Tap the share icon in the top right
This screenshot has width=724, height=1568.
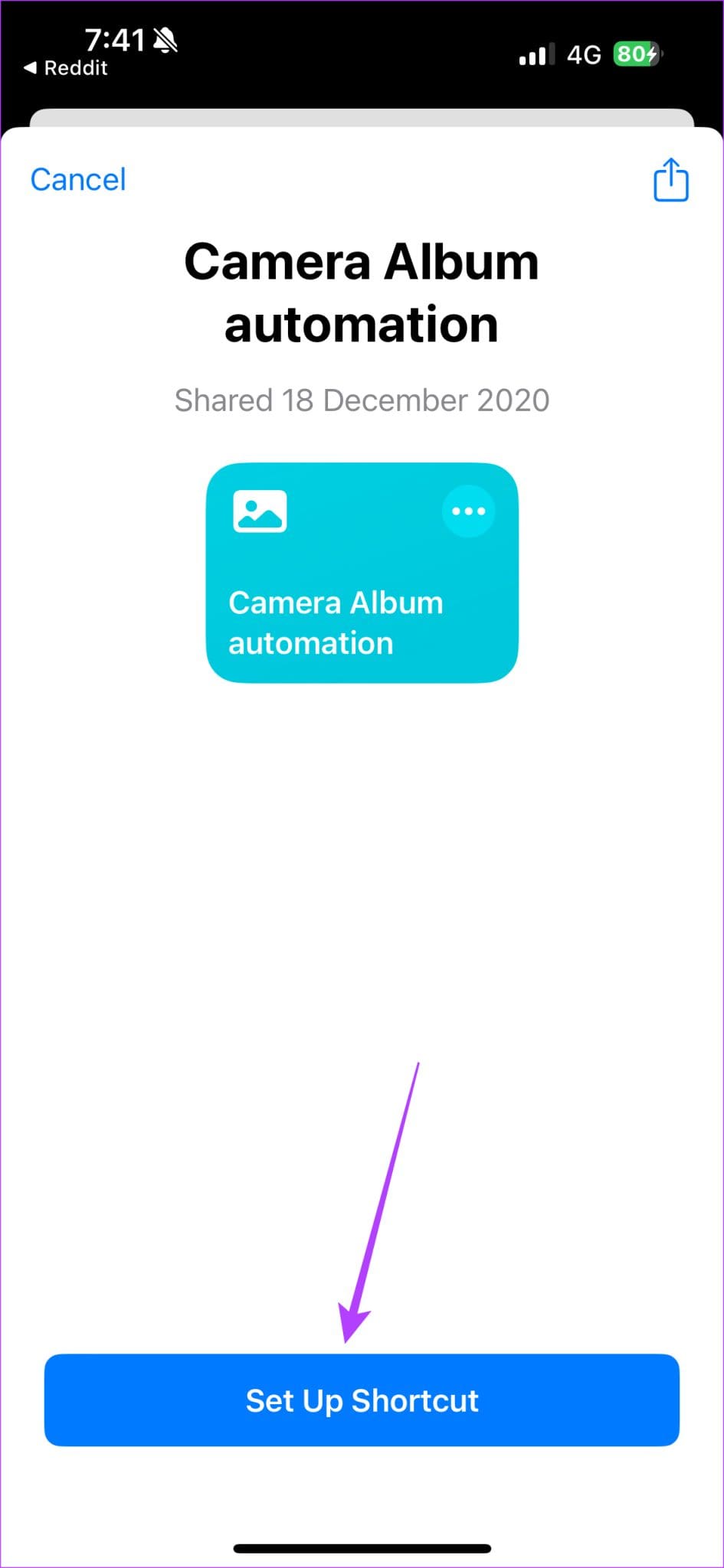click(670, 179)
